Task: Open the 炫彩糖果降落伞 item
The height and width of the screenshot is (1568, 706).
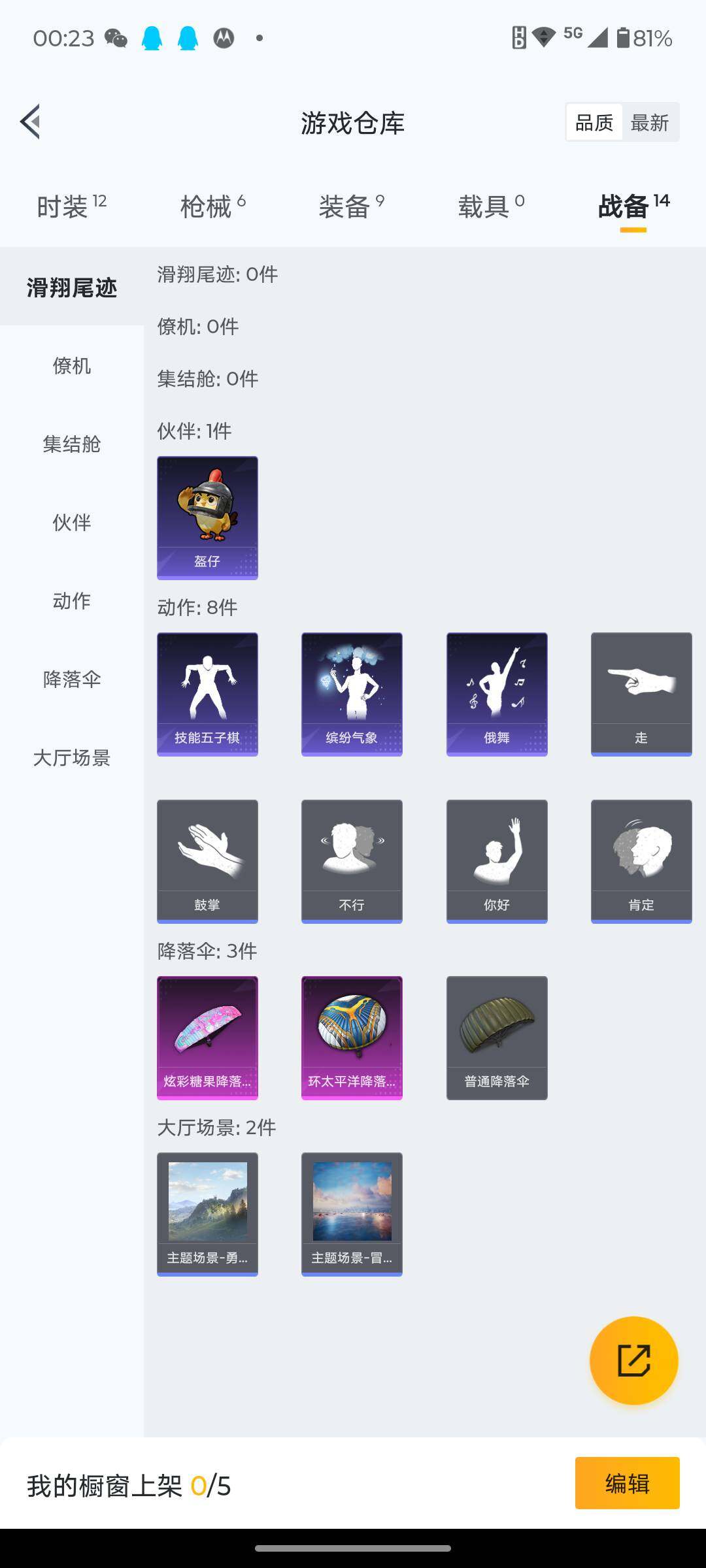Action: click(x=207, y=1037)
